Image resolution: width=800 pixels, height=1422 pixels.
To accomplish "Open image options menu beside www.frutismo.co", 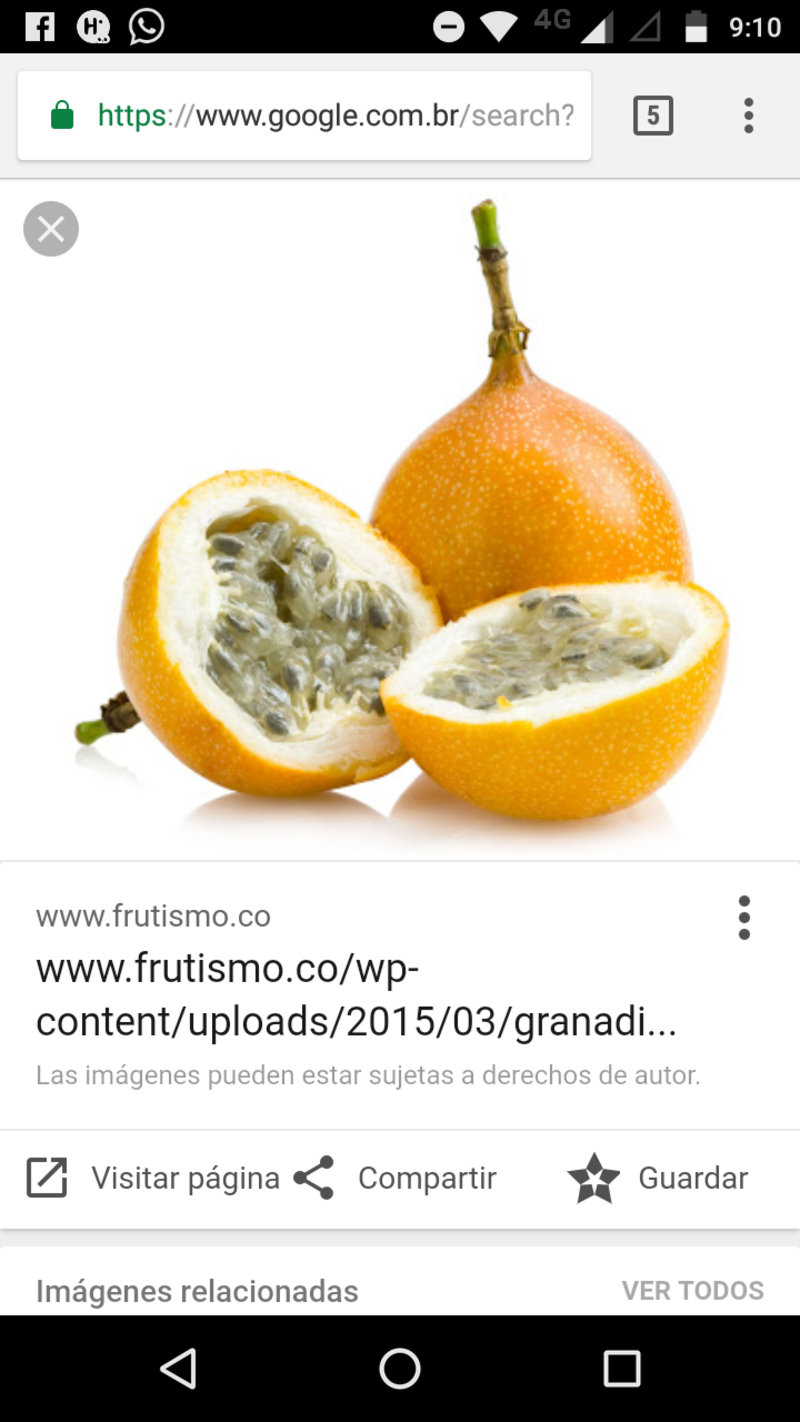I will [x=743, y=917].
